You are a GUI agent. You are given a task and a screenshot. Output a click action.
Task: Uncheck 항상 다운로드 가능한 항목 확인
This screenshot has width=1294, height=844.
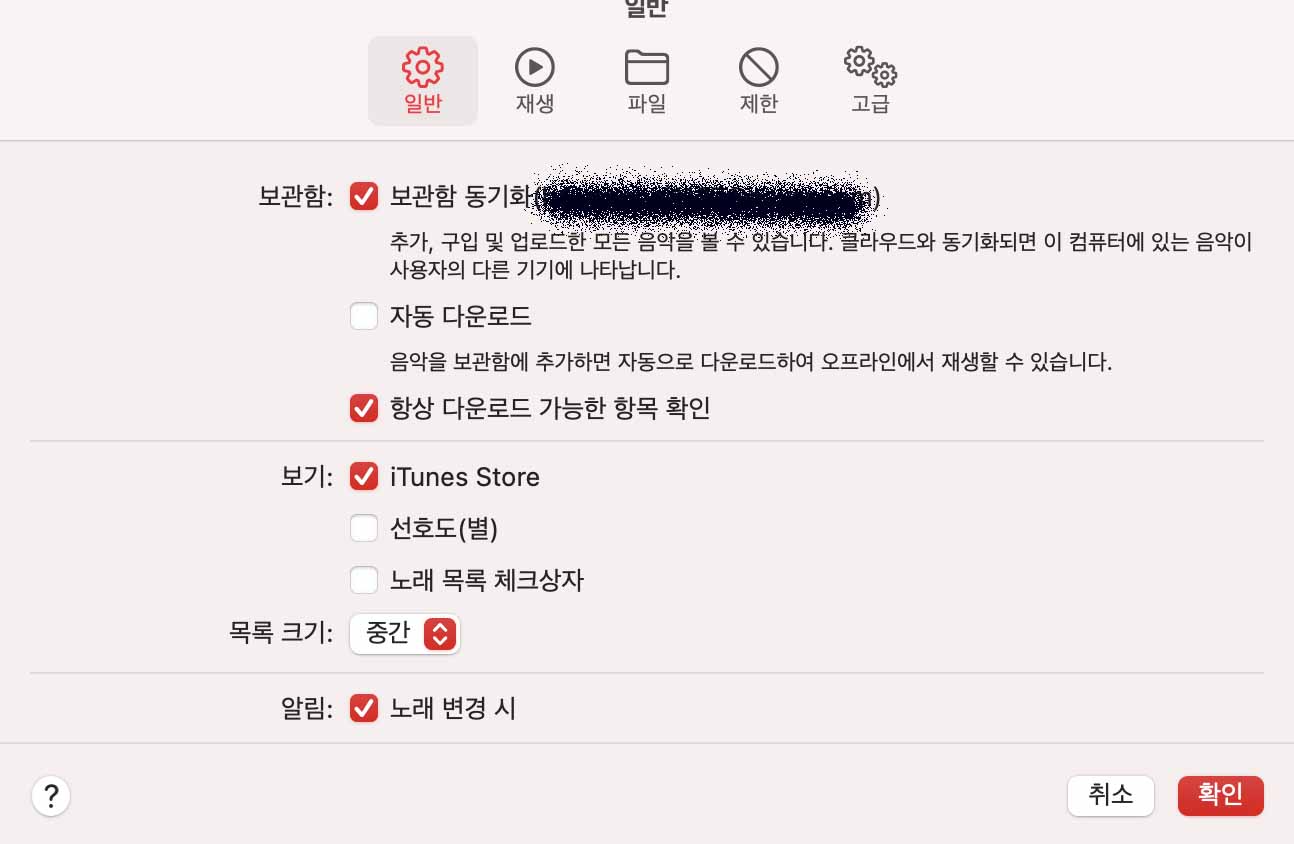pos(364,408)
